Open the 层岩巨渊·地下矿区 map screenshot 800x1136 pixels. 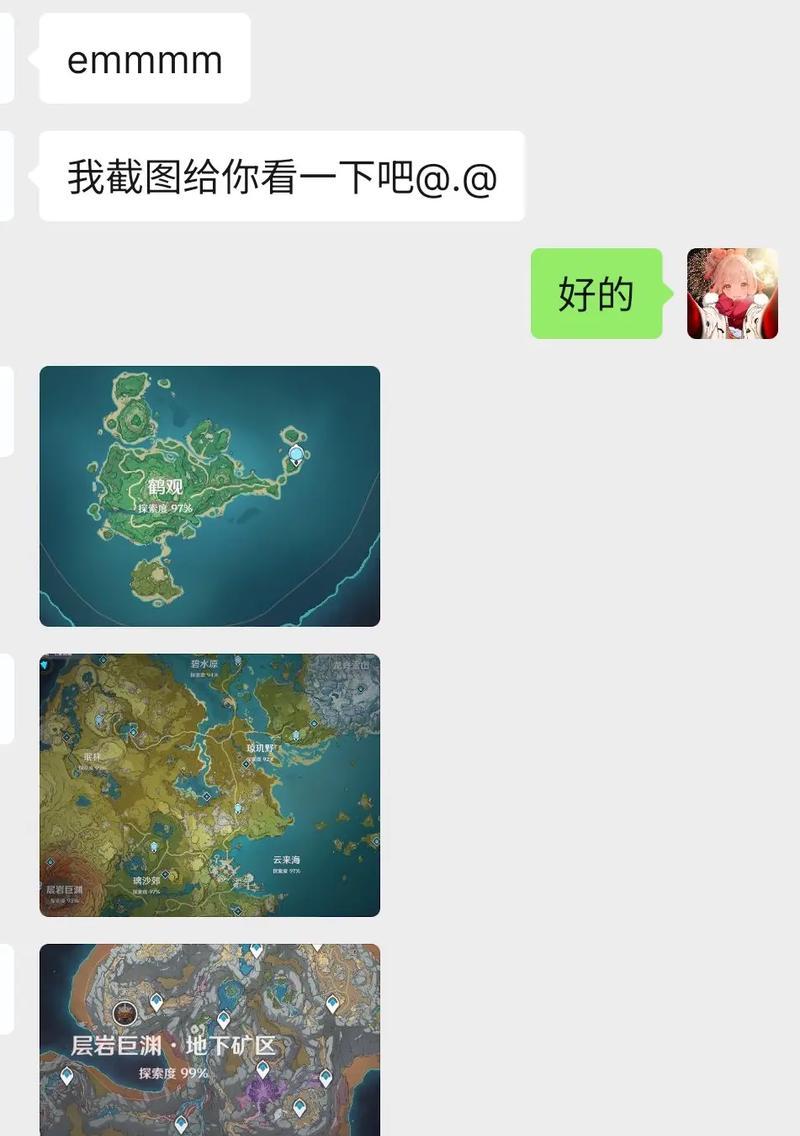210,1040
